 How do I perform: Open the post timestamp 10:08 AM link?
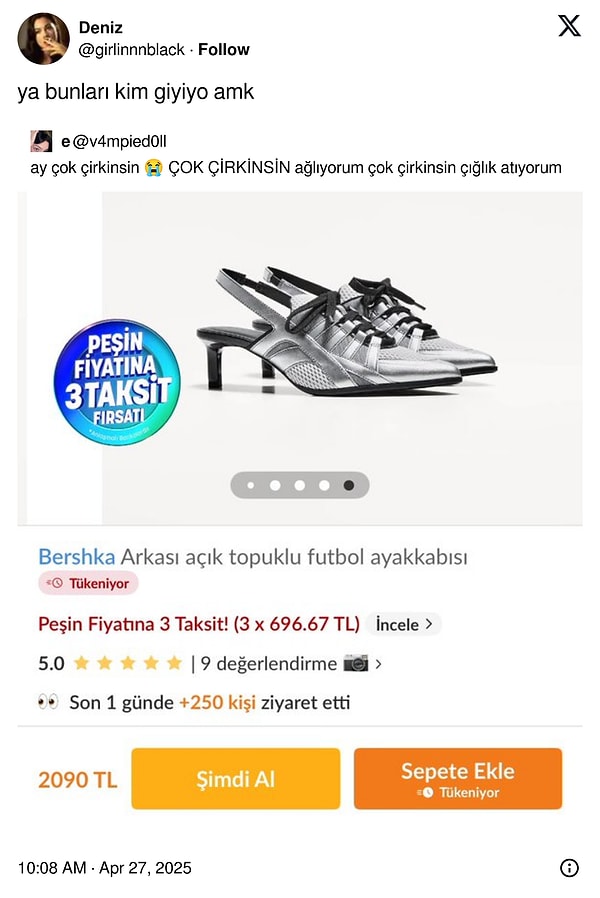[104, 867]
